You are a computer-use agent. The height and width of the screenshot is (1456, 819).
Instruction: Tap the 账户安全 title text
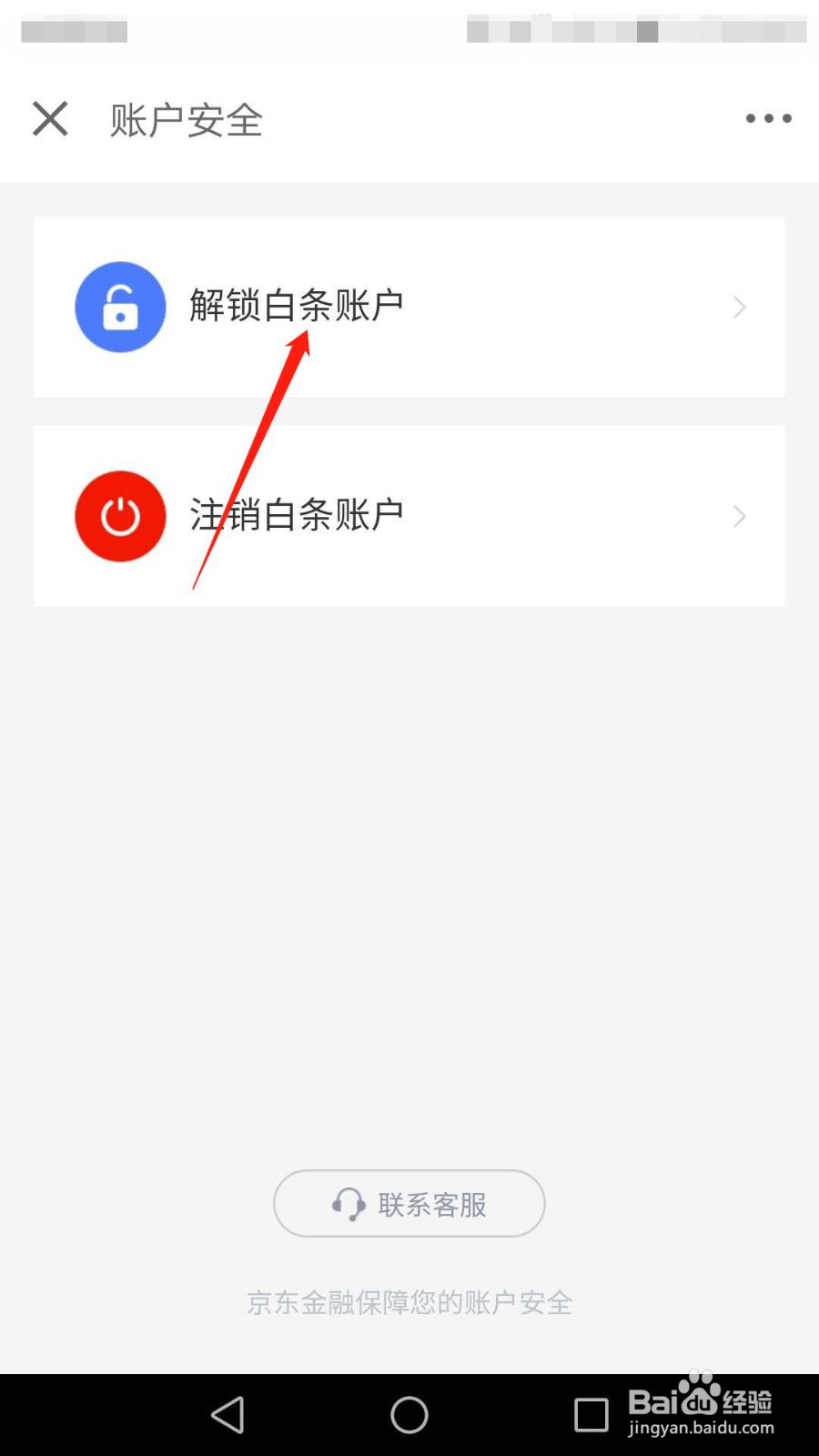tap(186, 120)
